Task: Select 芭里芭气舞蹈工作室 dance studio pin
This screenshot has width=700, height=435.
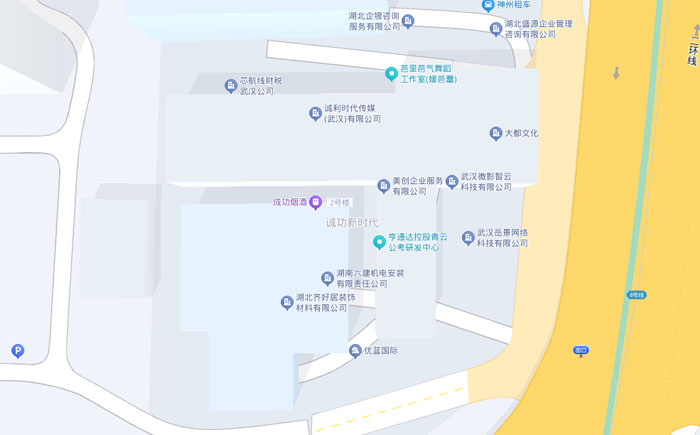Action: coord(391,73)
